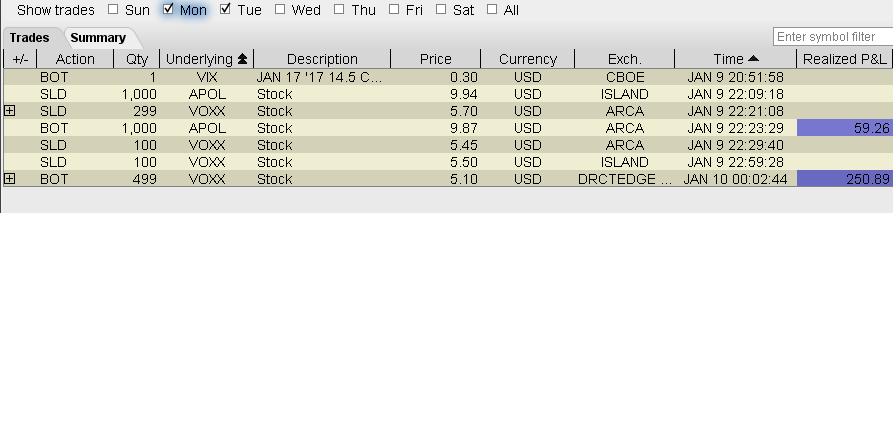Sort by the Qty column header
This screenshot has width=893, height=432.
pos(137,59)
